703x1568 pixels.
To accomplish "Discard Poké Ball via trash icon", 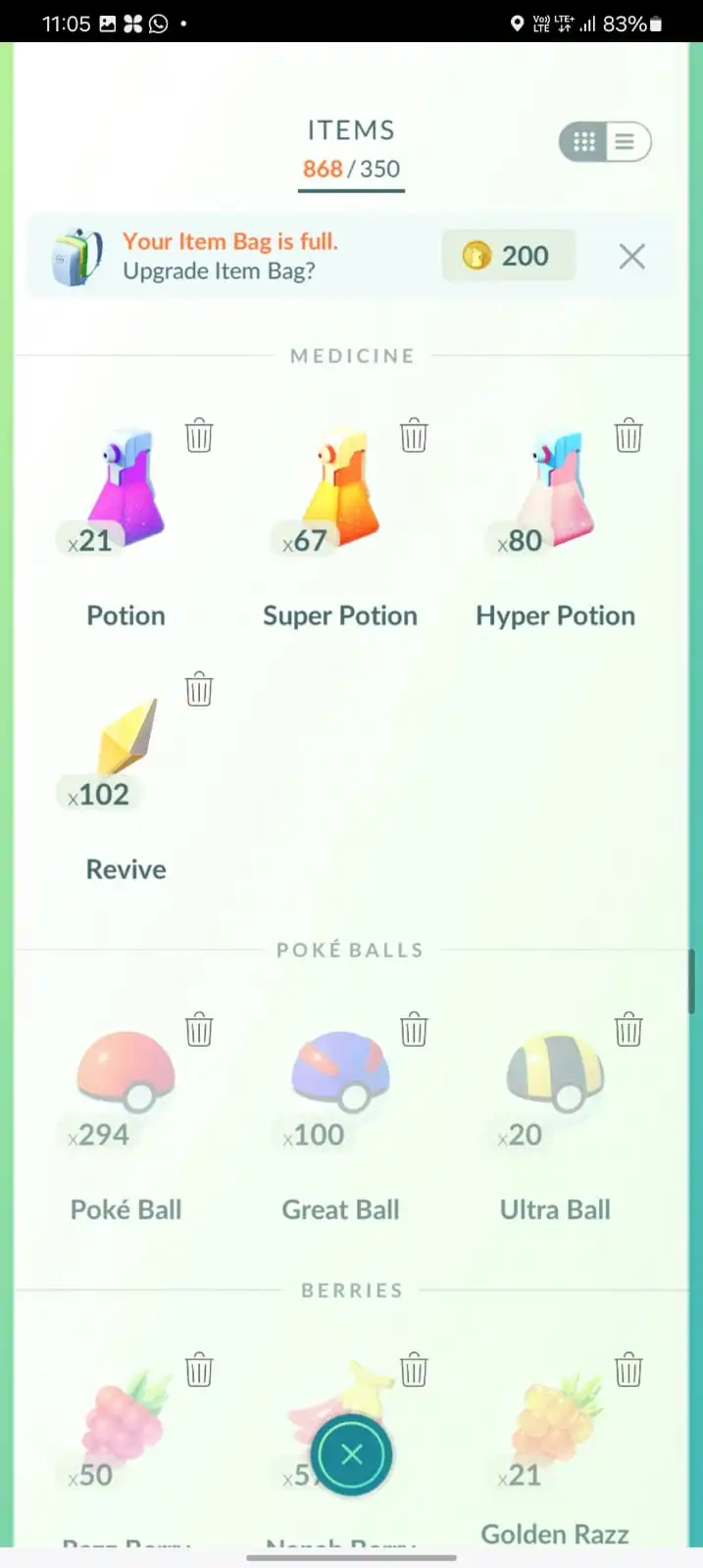I will 199,1029.
